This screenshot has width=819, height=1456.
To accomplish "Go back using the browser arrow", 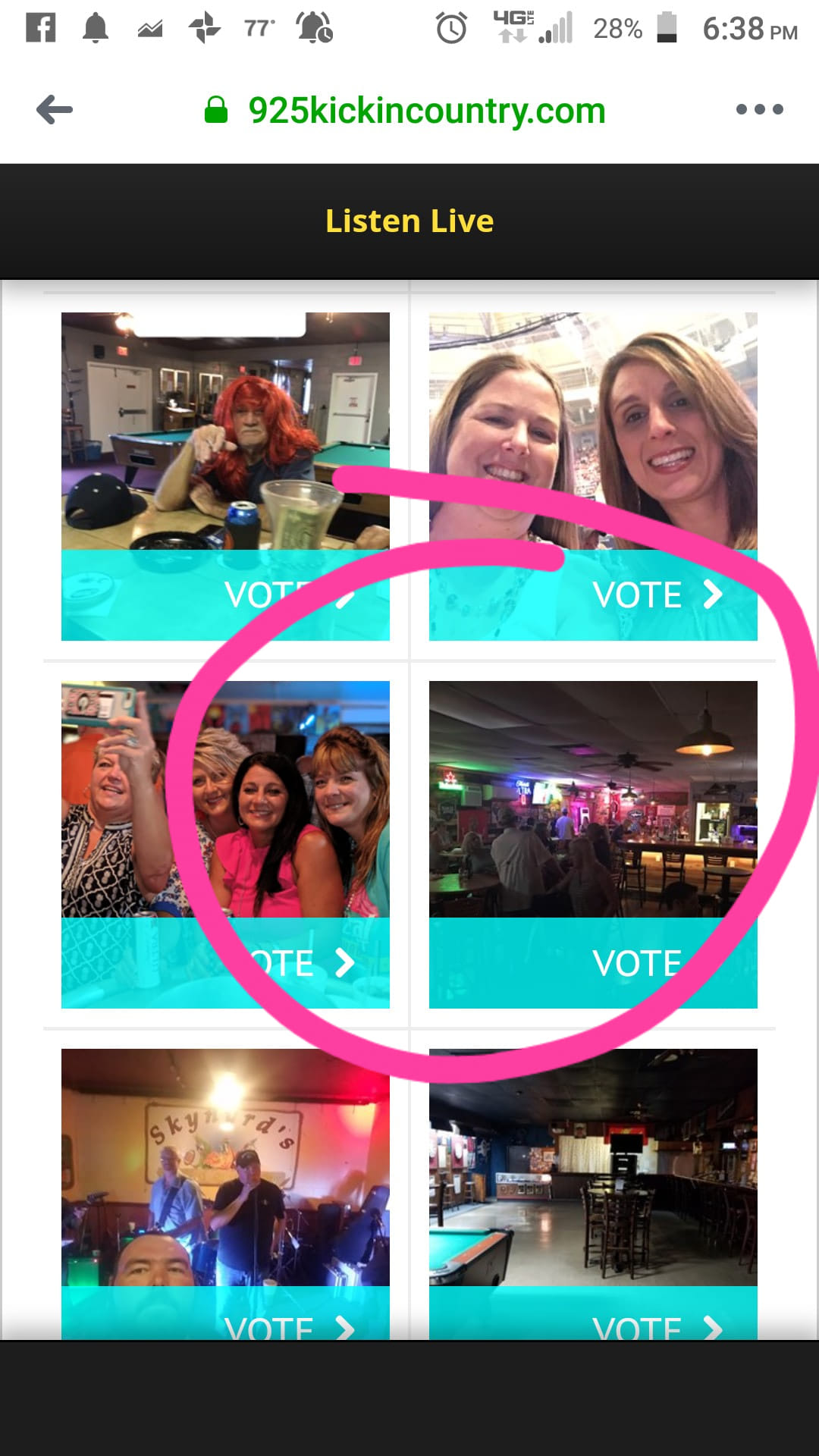I will [55, 110].
